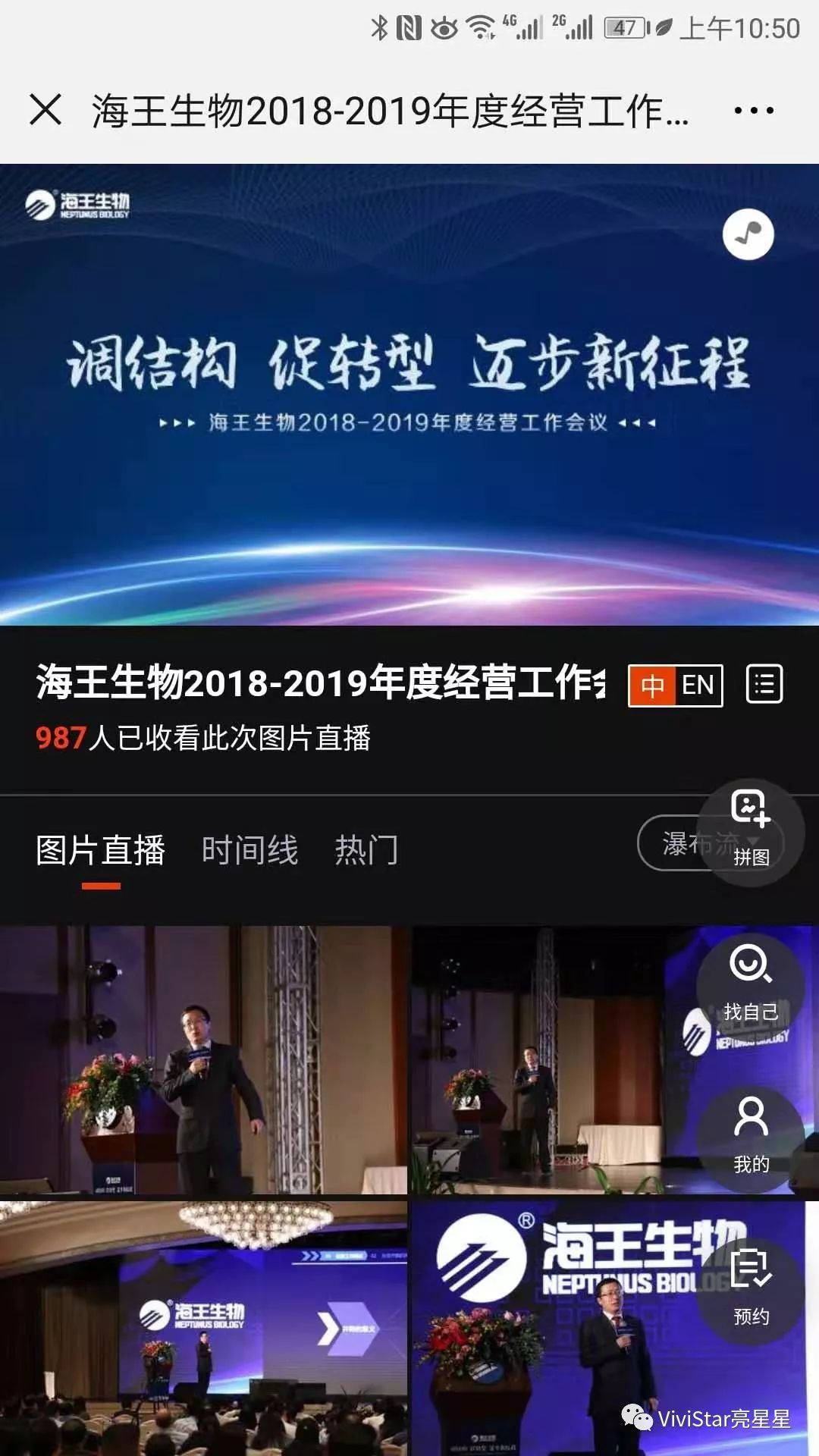Open the audience and chandelier photo

(203, 1329)
